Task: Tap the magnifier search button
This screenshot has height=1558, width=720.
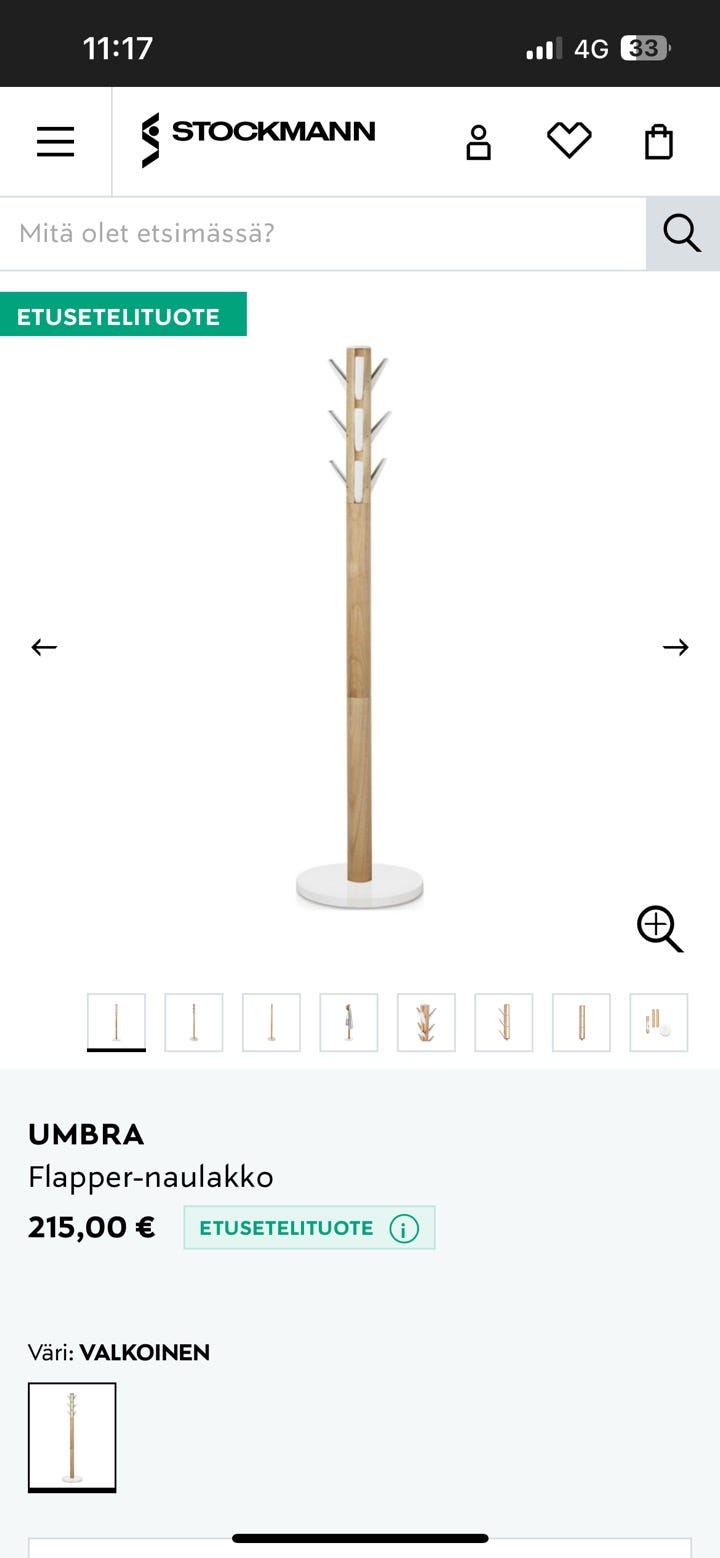Action: point(682,234)
